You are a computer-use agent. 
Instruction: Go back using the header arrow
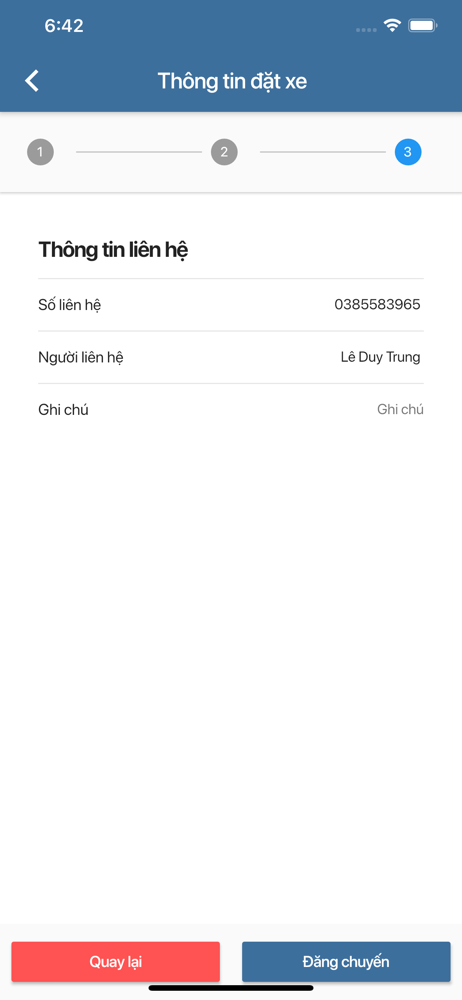tap(32, 81)
